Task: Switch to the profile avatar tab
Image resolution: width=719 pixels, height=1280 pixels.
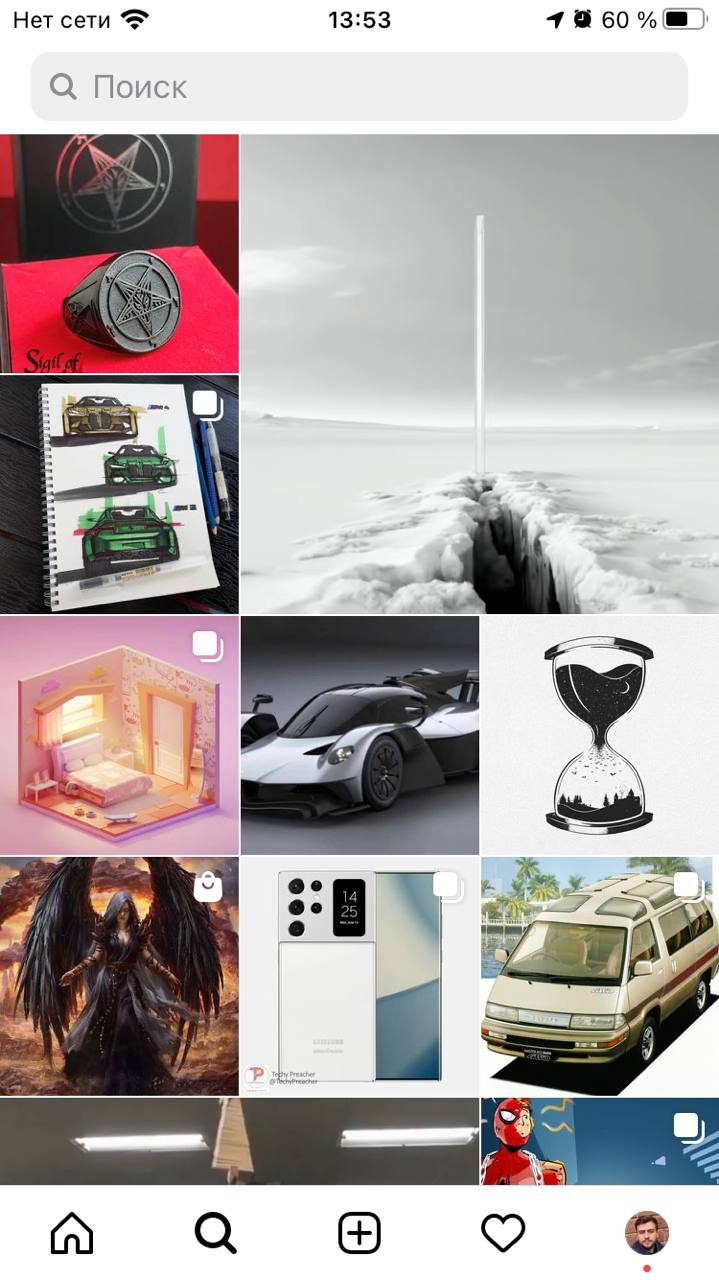Action: (x=646, y=1234)
